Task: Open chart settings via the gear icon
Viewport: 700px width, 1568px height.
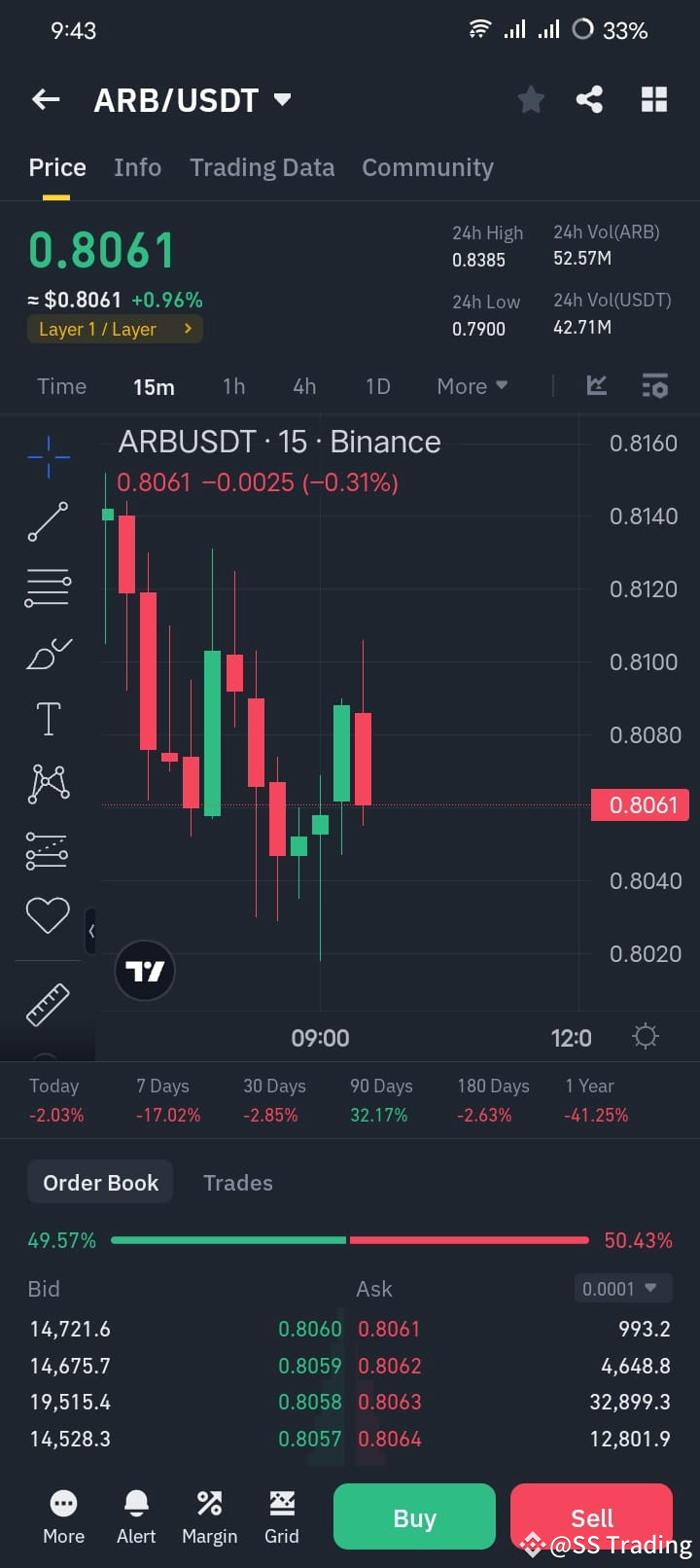Action: [645, 1037]
